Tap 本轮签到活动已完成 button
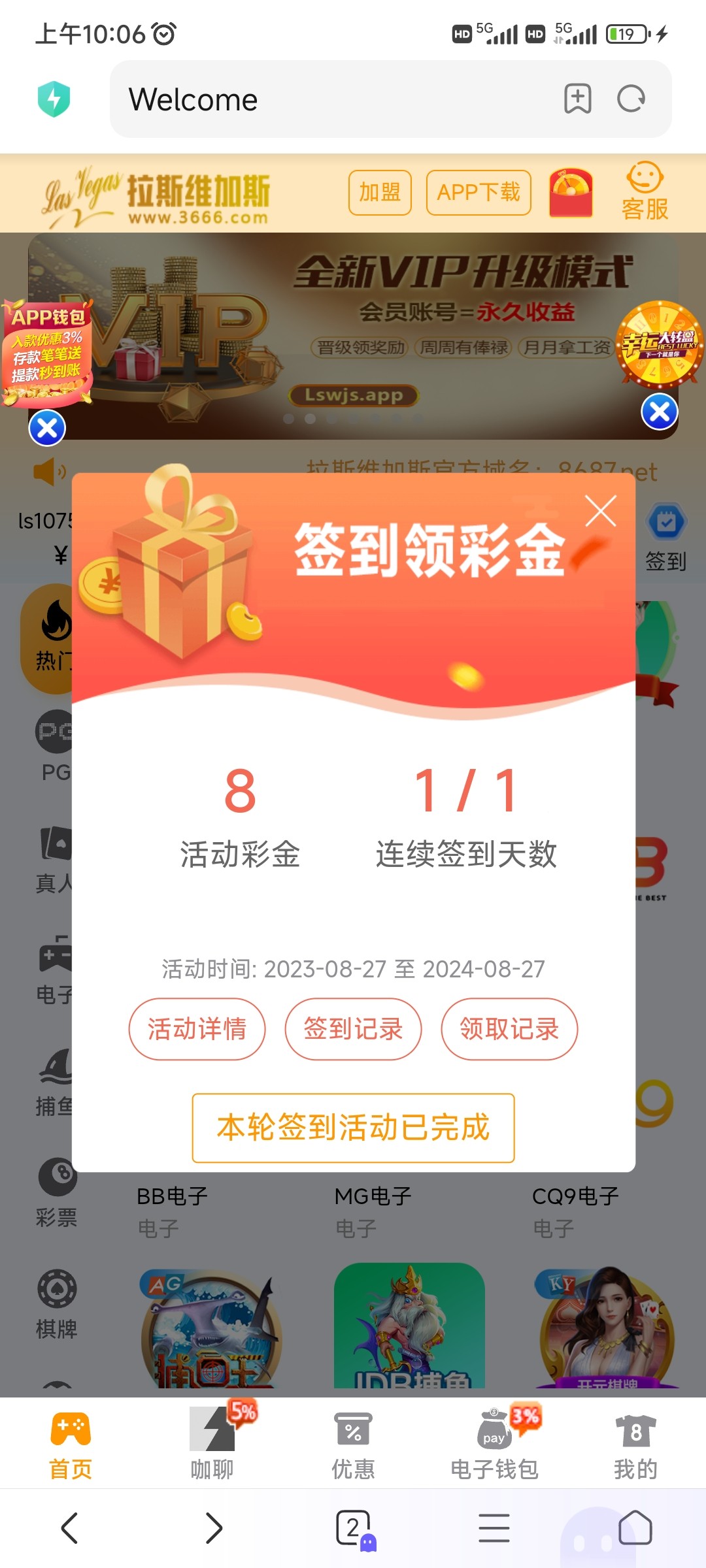Image resolution: width=706 pixels, height=1568 pixels. (x=353, y=1128)
